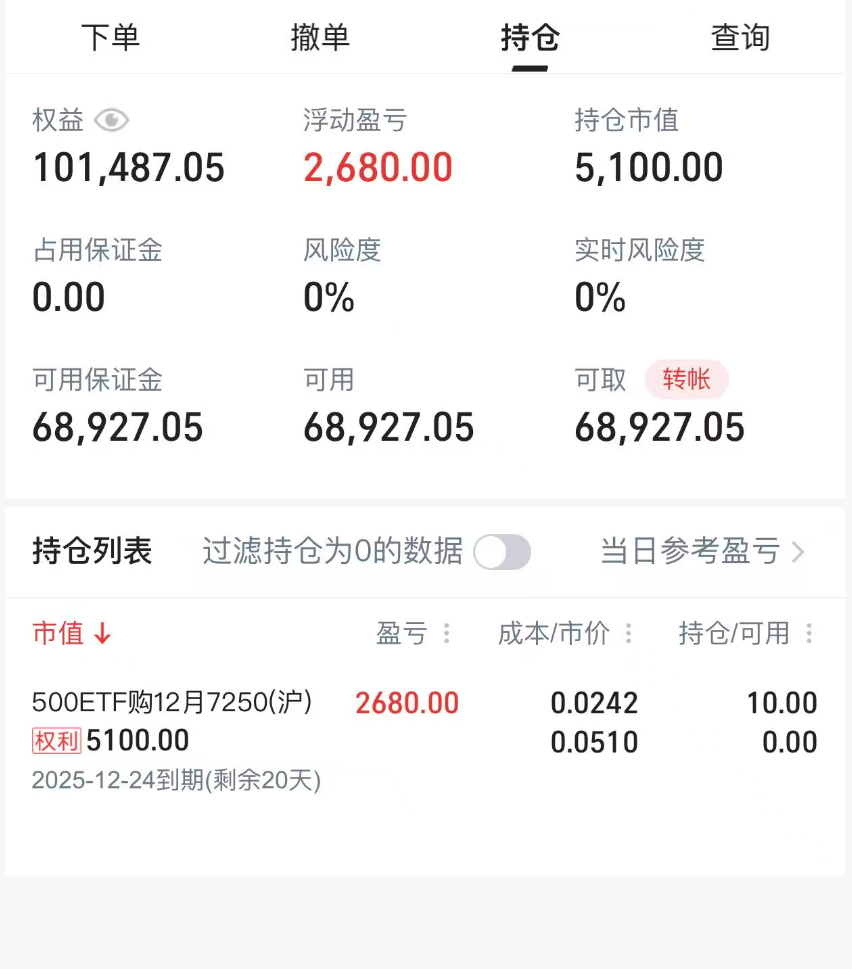Tap the 转帐 transfer button
The height and width of the screenshot is (969, 852).
click(686, 380)
